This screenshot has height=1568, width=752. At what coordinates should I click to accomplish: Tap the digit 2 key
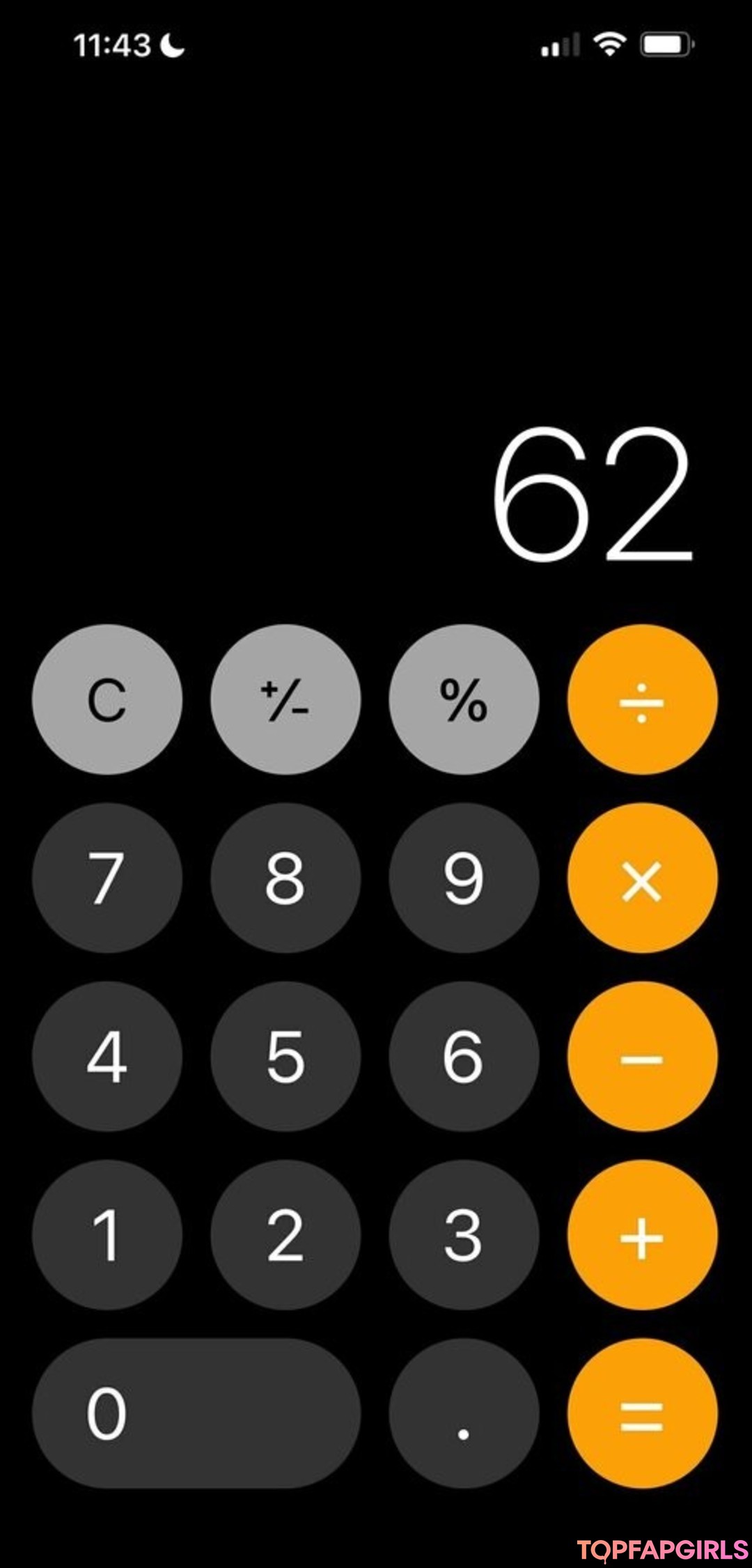[x=285, y=1234]
